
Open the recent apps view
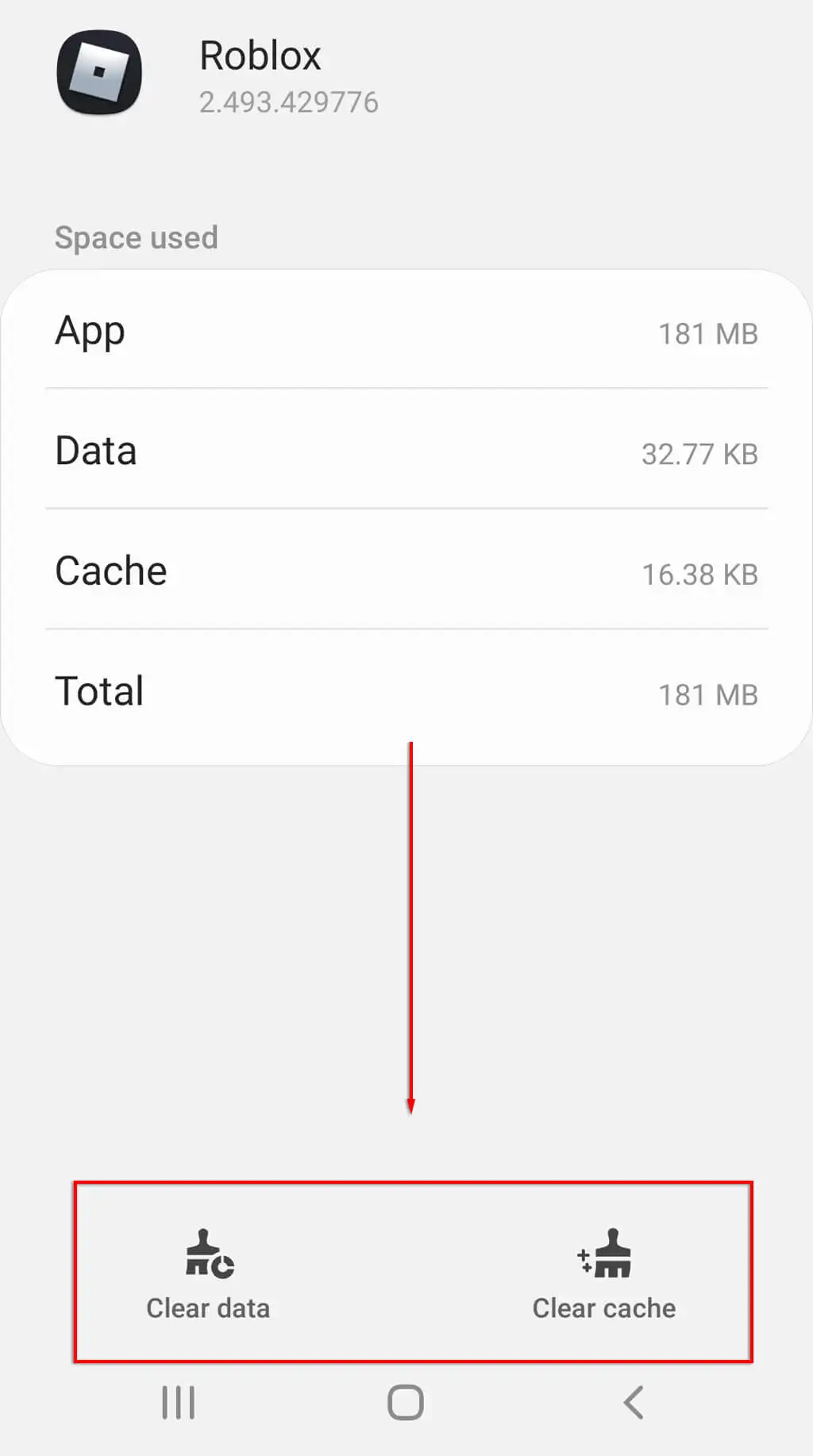pos(178,1403)
